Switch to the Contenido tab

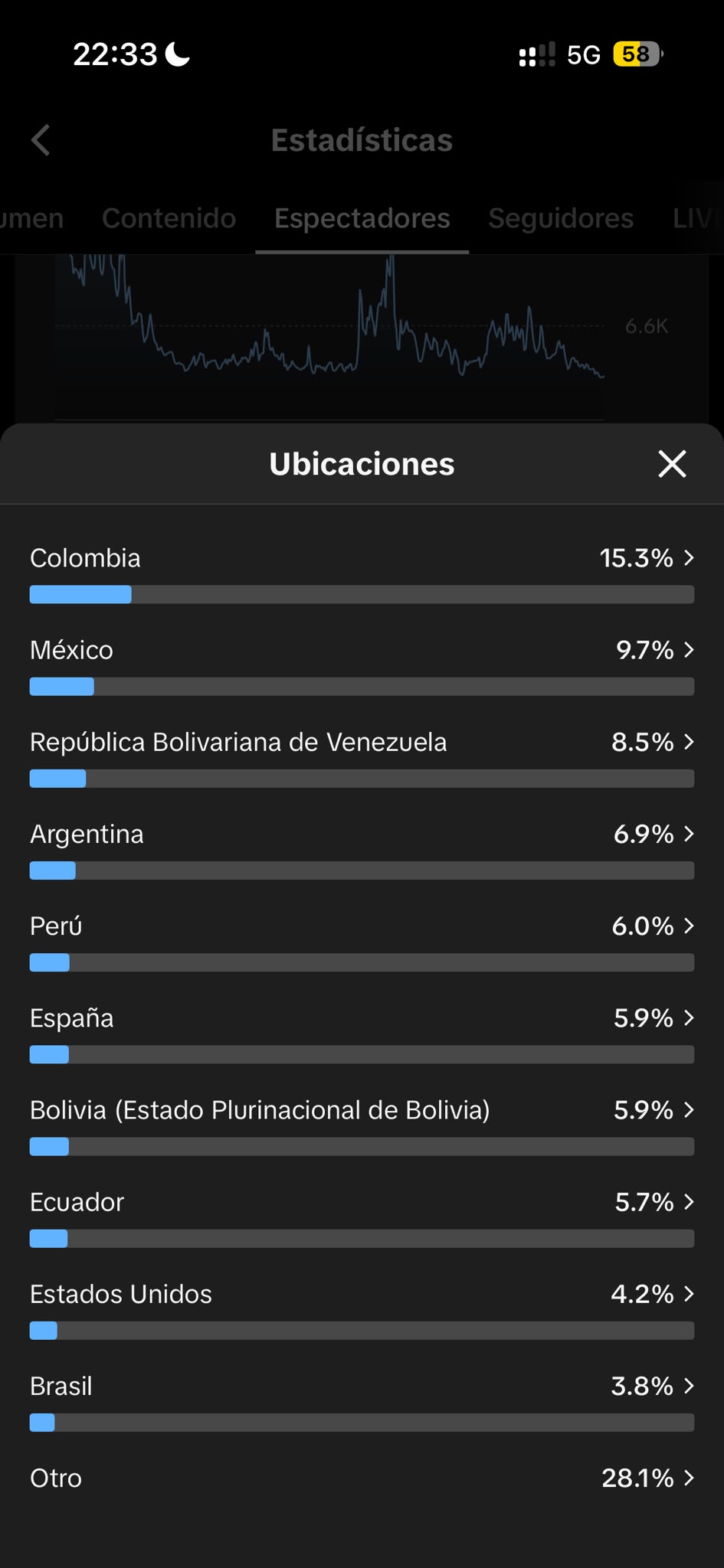169,218
